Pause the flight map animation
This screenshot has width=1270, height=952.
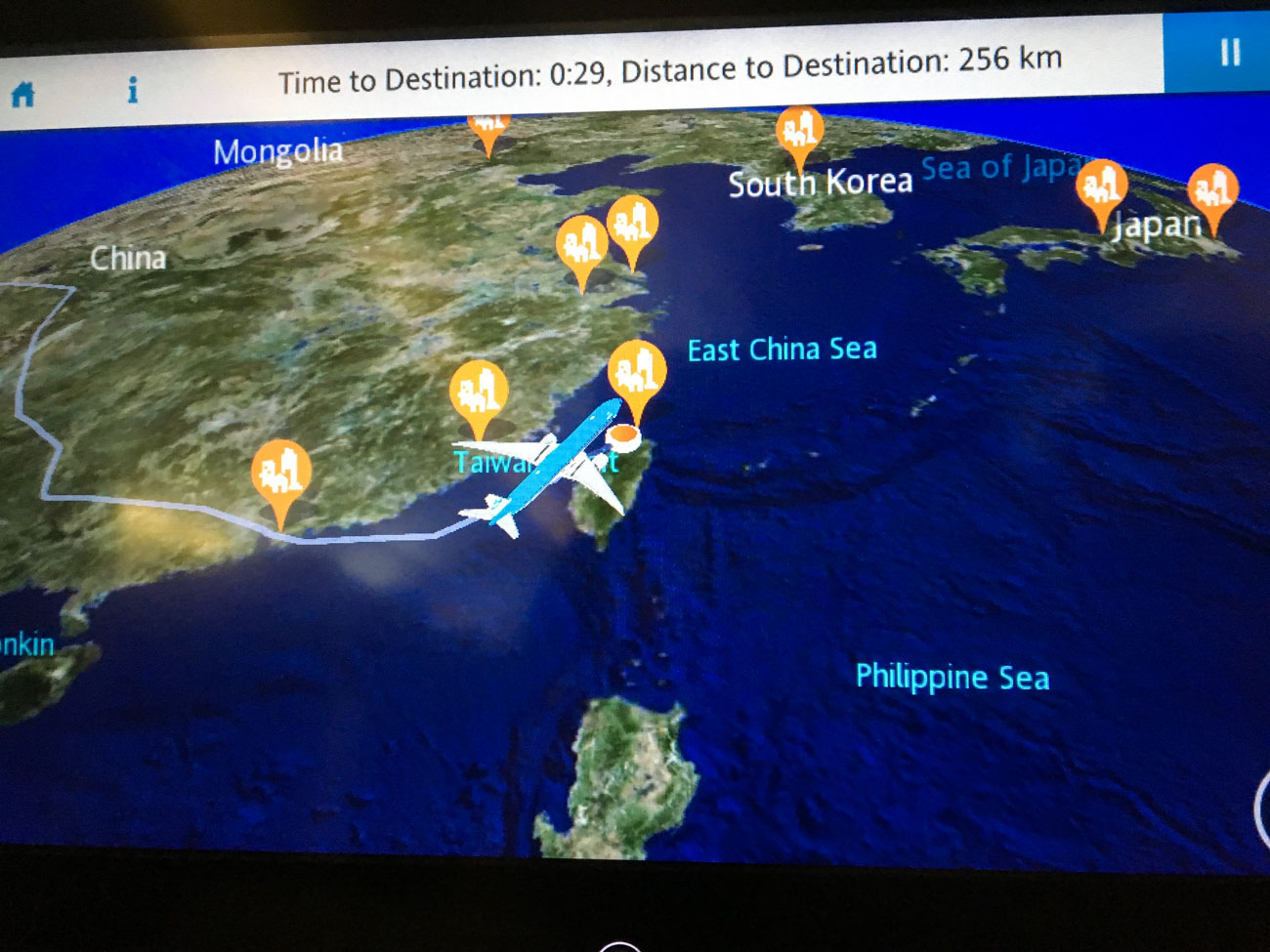point(1229,52)
